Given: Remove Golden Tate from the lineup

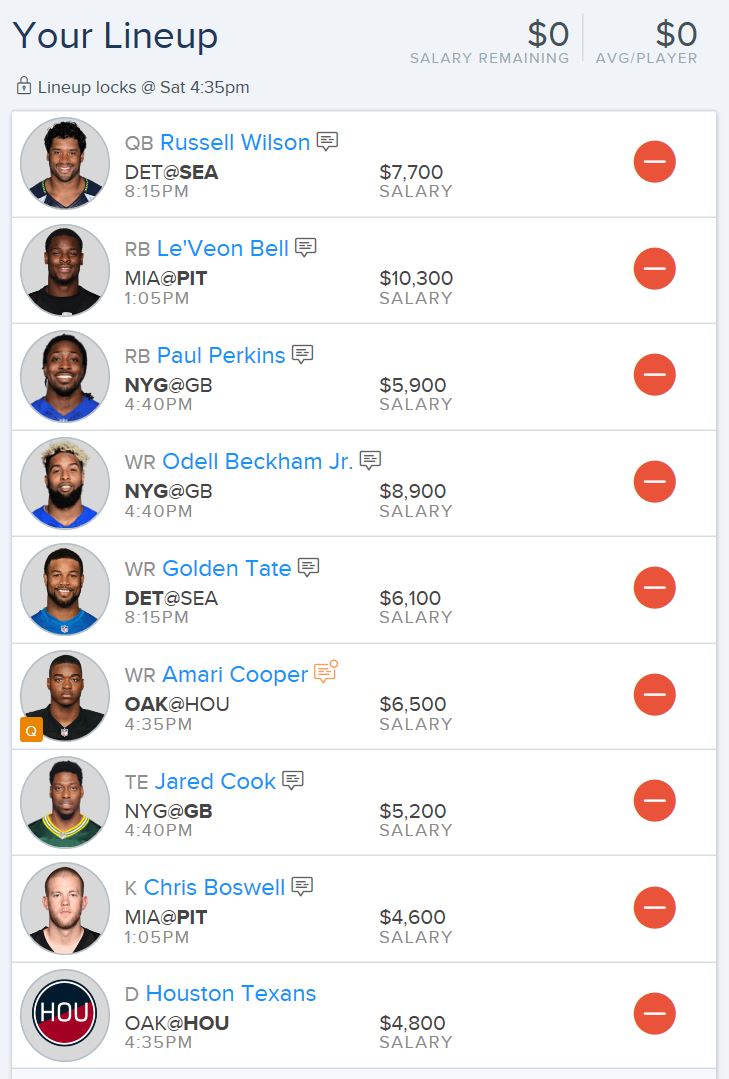Looking at the screenshot, I should tap(655, 588).
